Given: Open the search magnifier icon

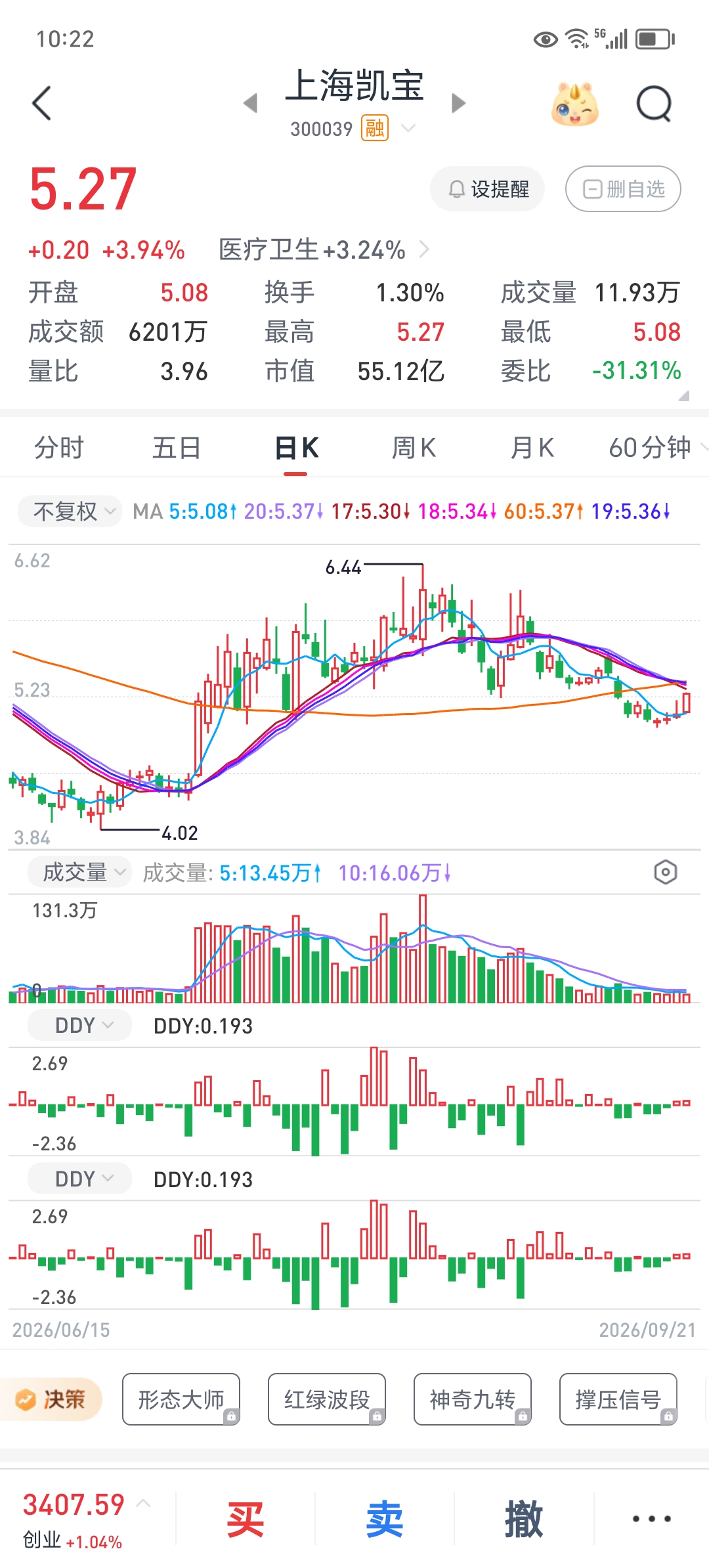Looking at the screenshot, I should coord(655,104).
